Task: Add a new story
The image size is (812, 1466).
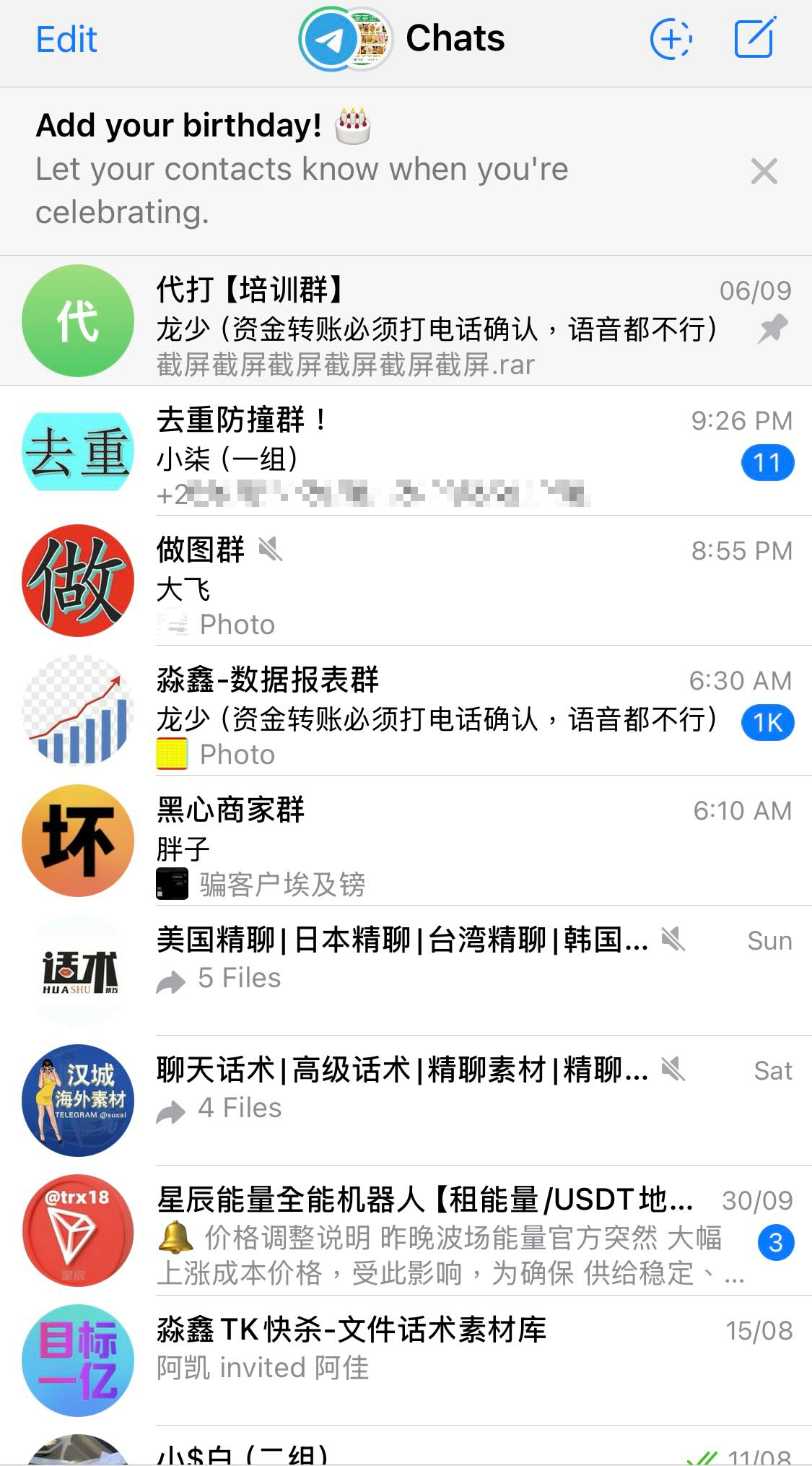Action: point(671,39)
